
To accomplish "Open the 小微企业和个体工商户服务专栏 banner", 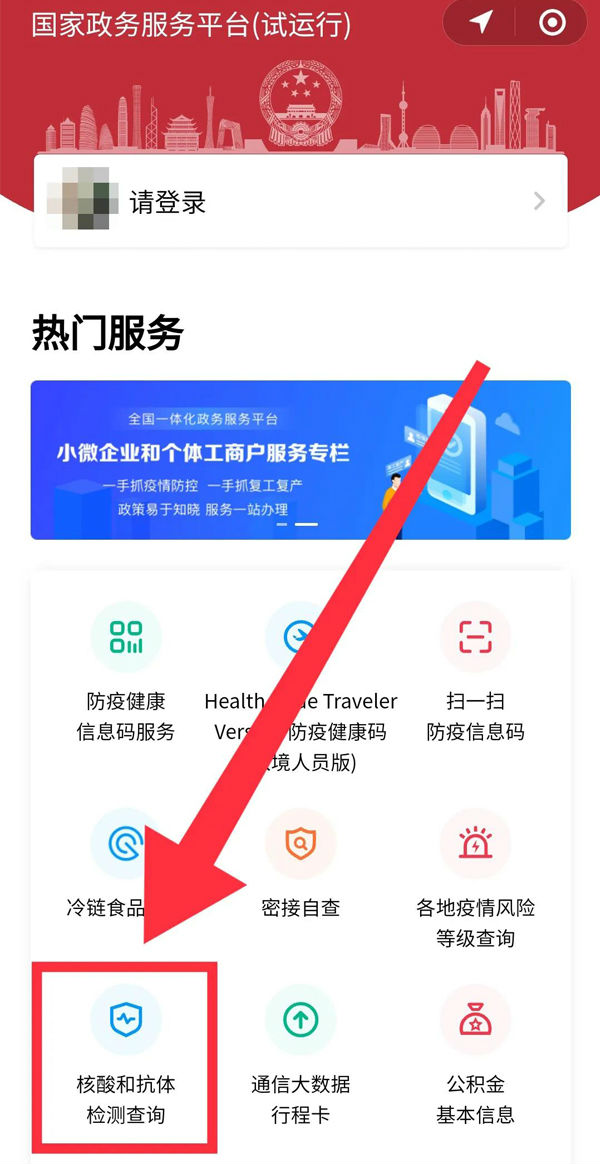I will coord(300,460).
